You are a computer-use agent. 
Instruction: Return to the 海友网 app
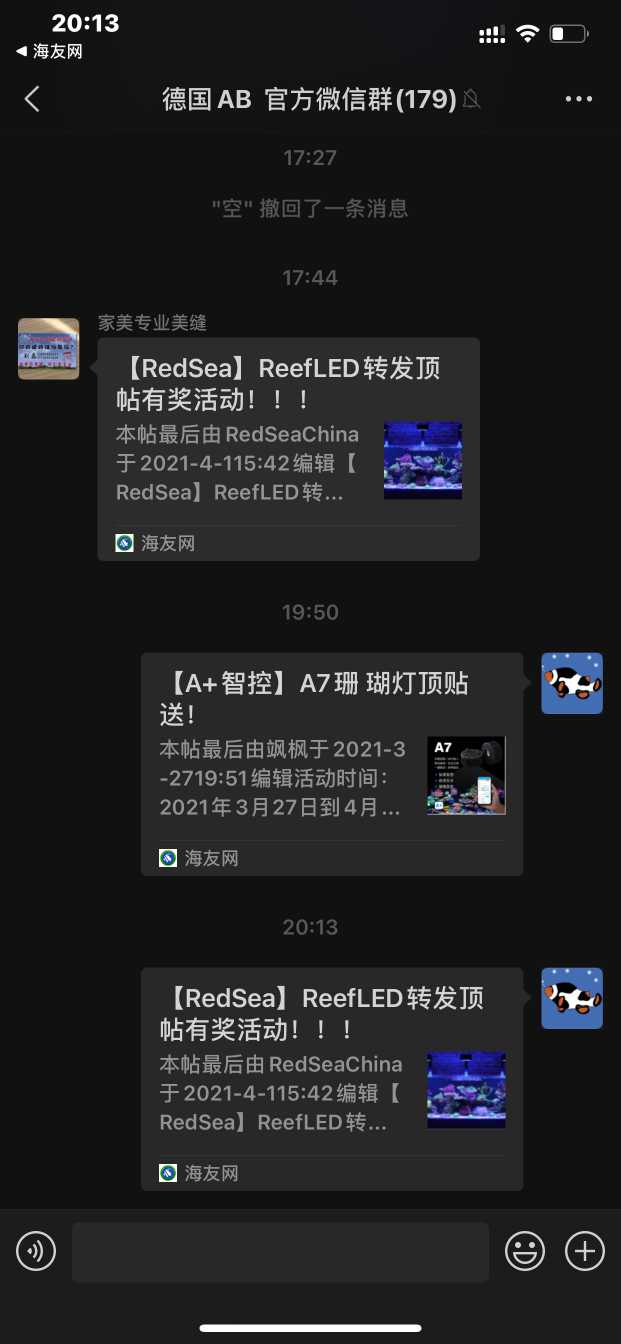pos(49,51)
